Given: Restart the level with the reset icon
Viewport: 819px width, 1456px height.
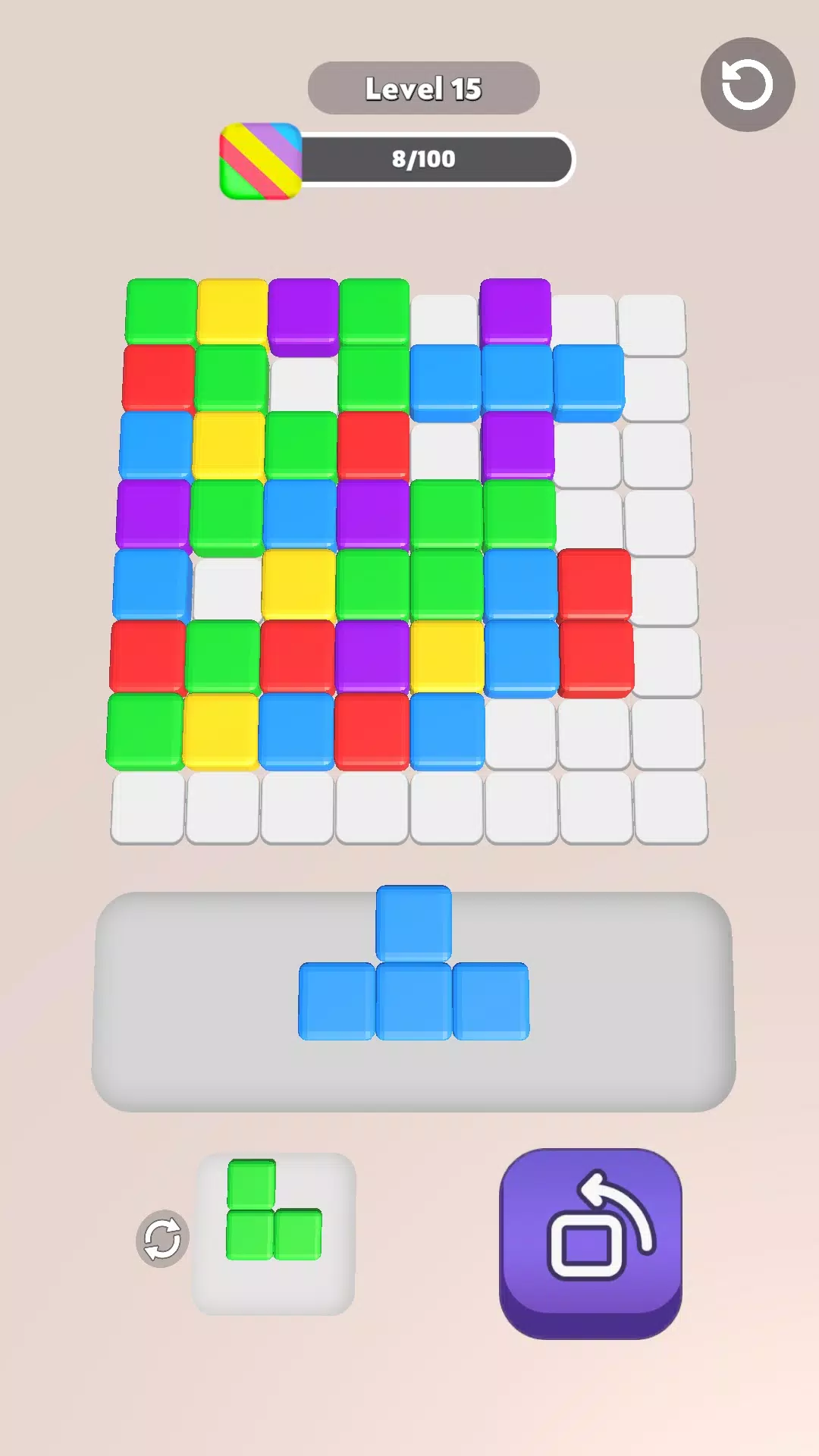Looking at the screenshot, I should tap(747, 84).
